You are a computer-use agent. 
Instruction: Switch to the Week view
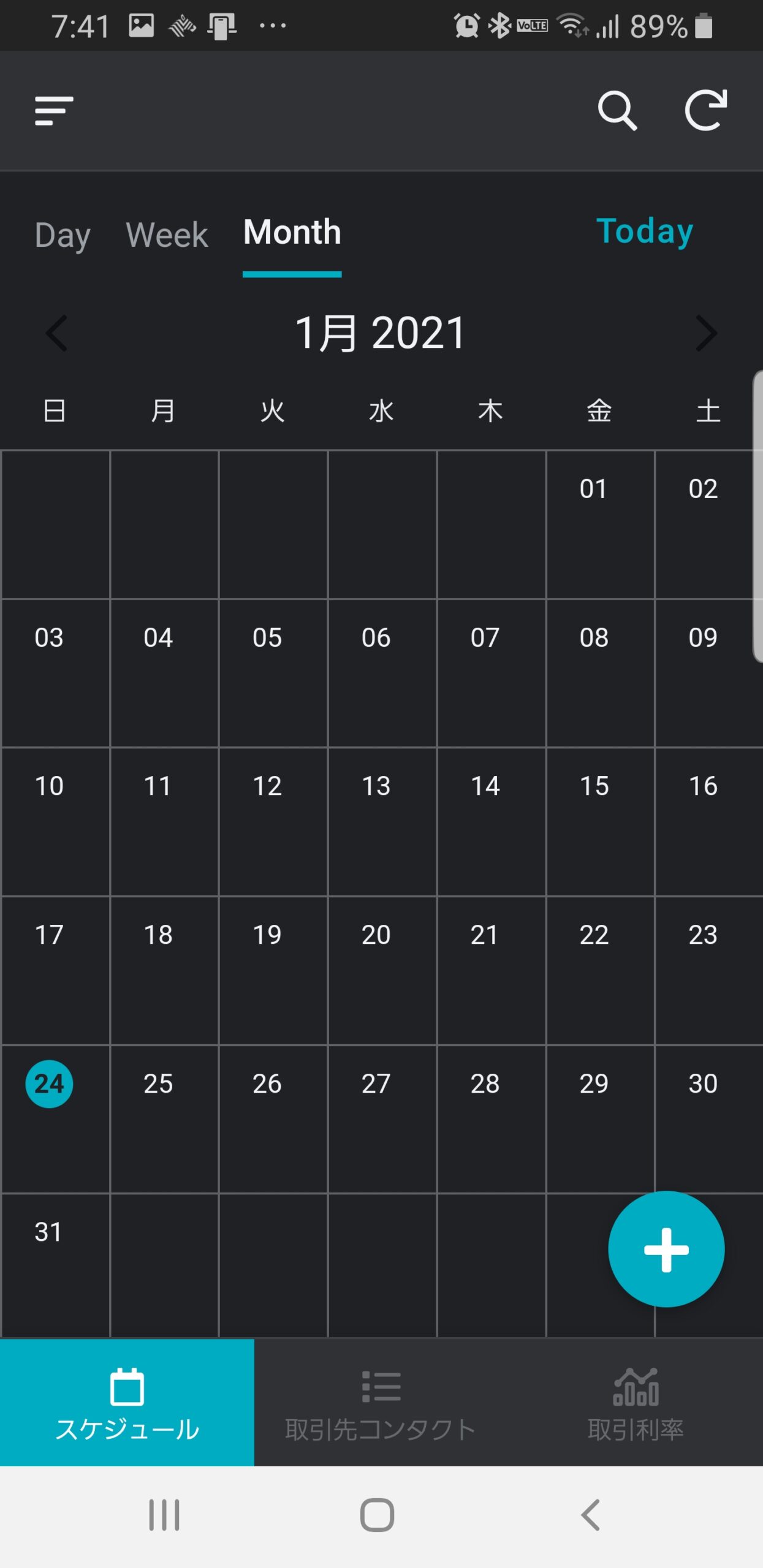[167, 235]
